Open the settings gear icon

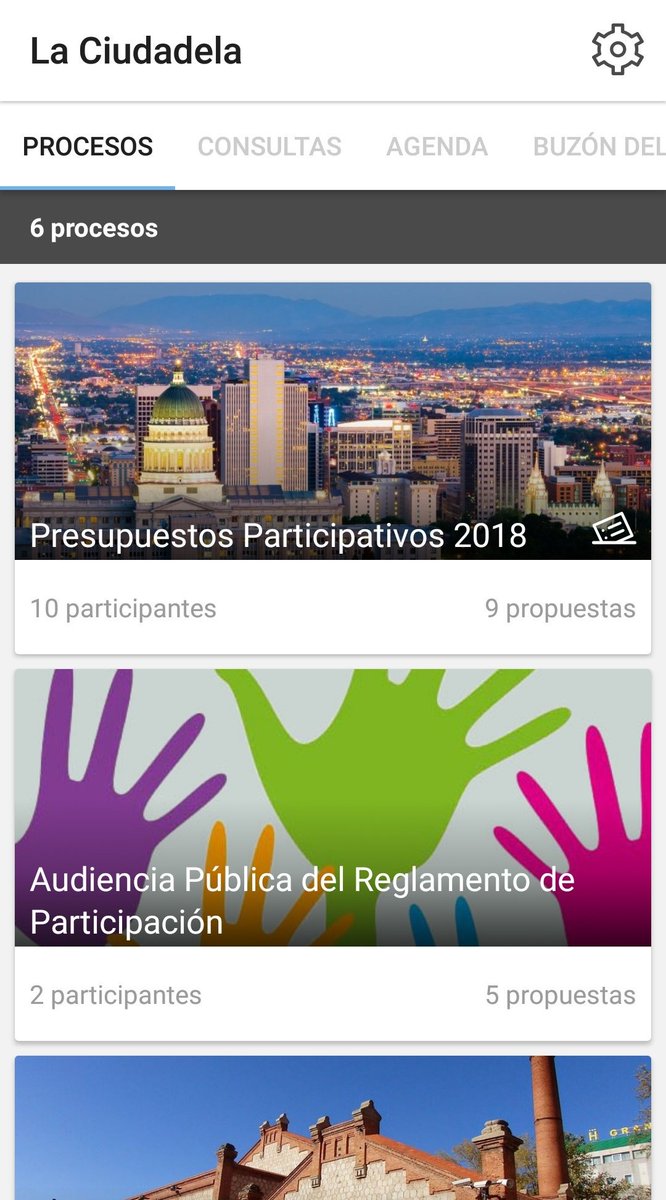[617, 50]
